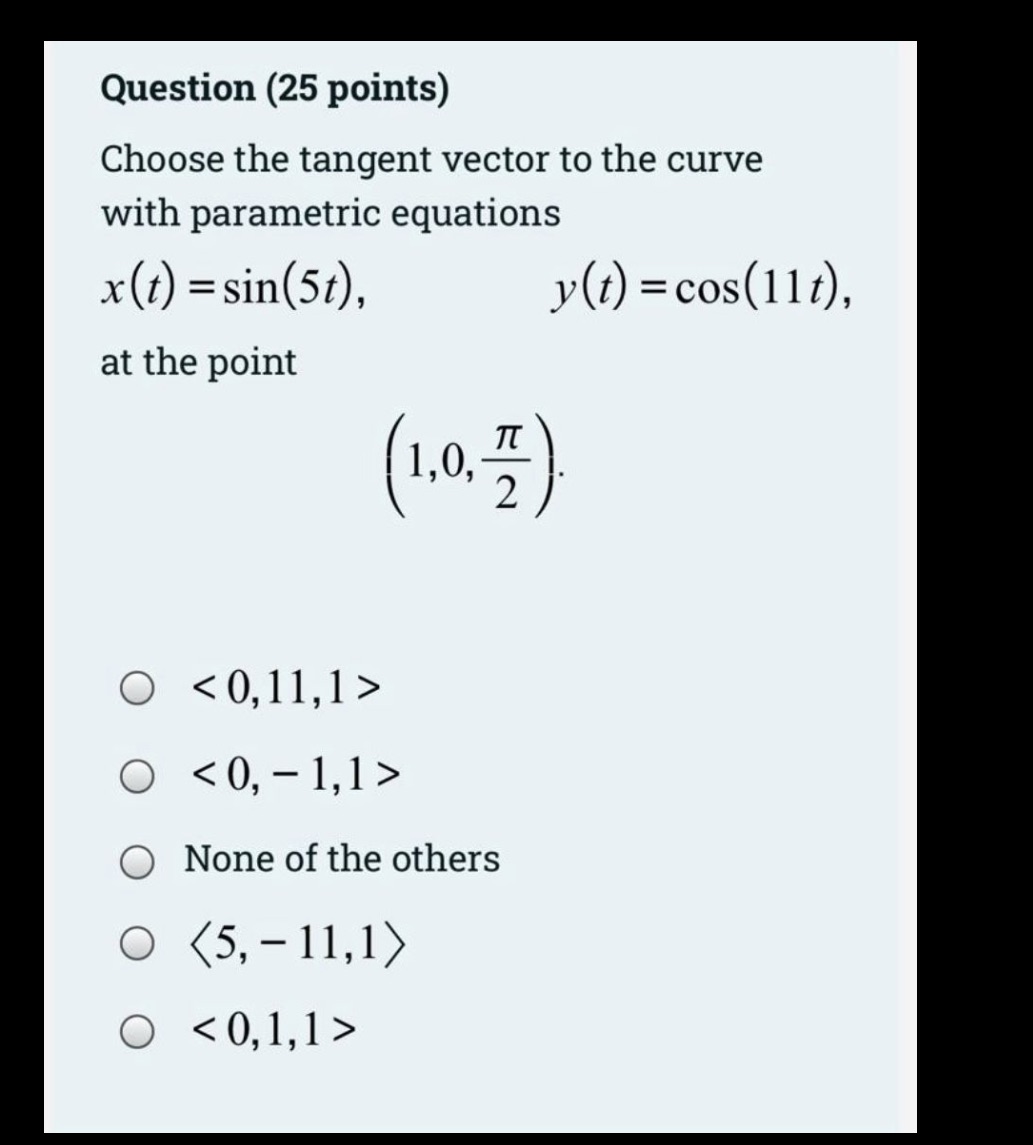The width and height of the screenshot is (1033, 1145).
Task: Select the option None of the others
Action: (x=340, y=858)
